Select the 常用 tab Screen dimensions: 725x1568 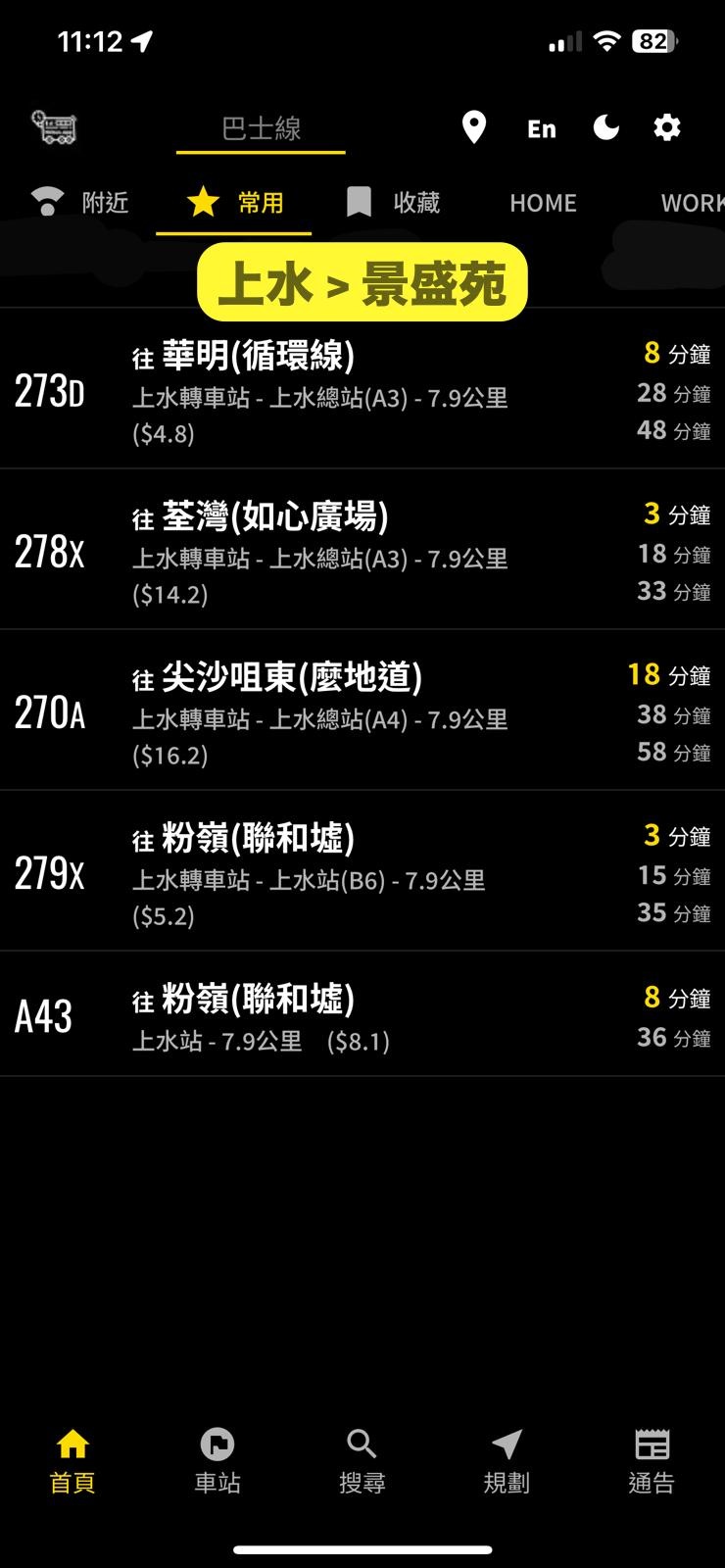(234, 203)
